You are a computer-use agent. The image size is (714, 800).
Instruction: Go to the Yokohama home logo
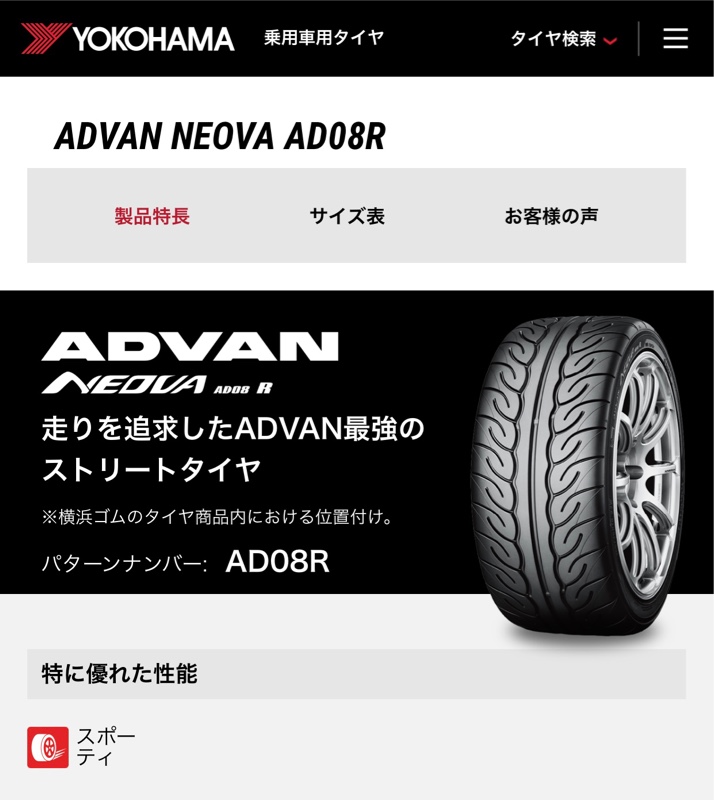(x=128, y=39)
